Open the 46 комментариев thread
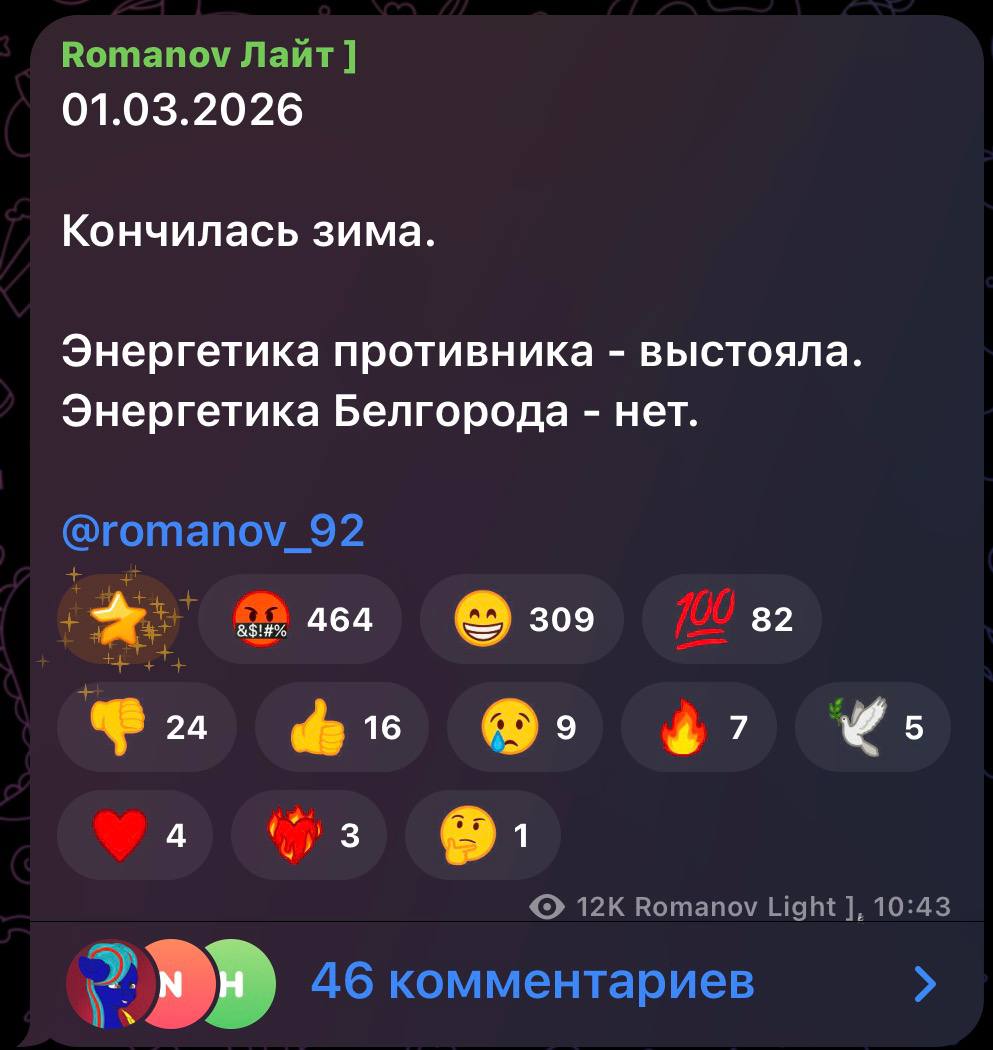 [x=532, y=983]
